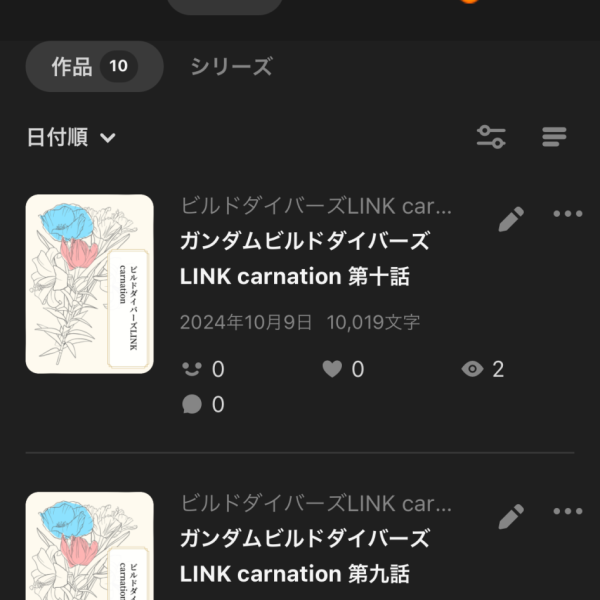The image size is (600, 600).
Task: Open ガンダムビルドダイバーズ LINK carnation 第十話
Action: pos(304,259)
